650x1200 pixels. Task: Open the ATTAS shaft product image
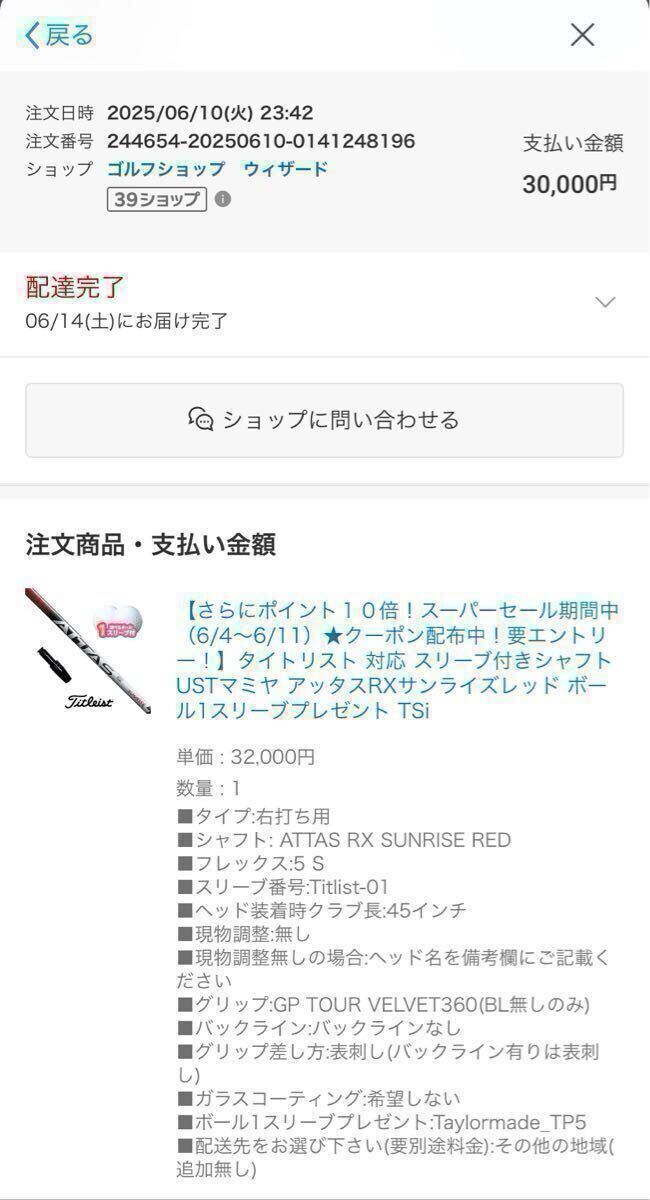[88, 650]
